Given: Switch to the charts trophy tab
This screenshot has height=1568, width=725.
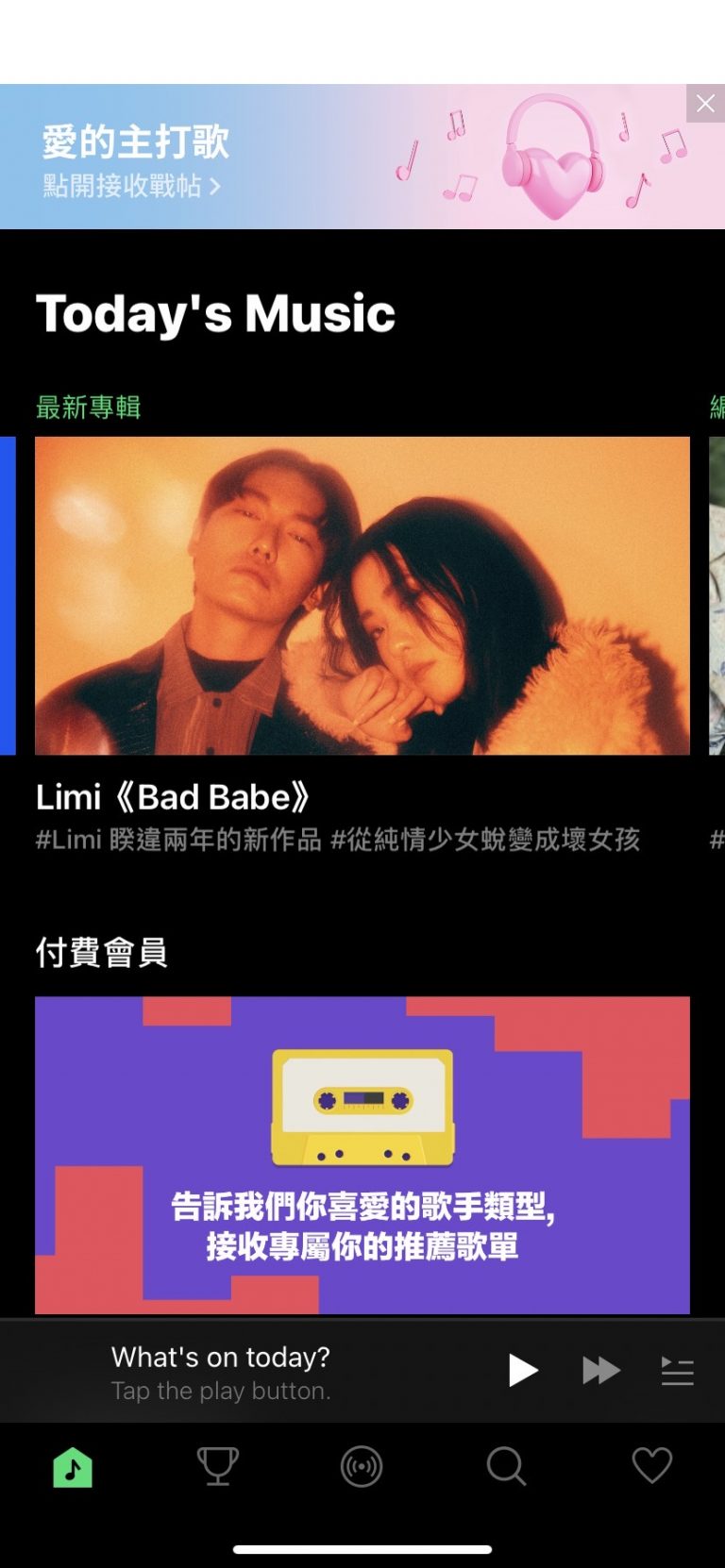Looking at the screenshot, I should click(217, 1466).
